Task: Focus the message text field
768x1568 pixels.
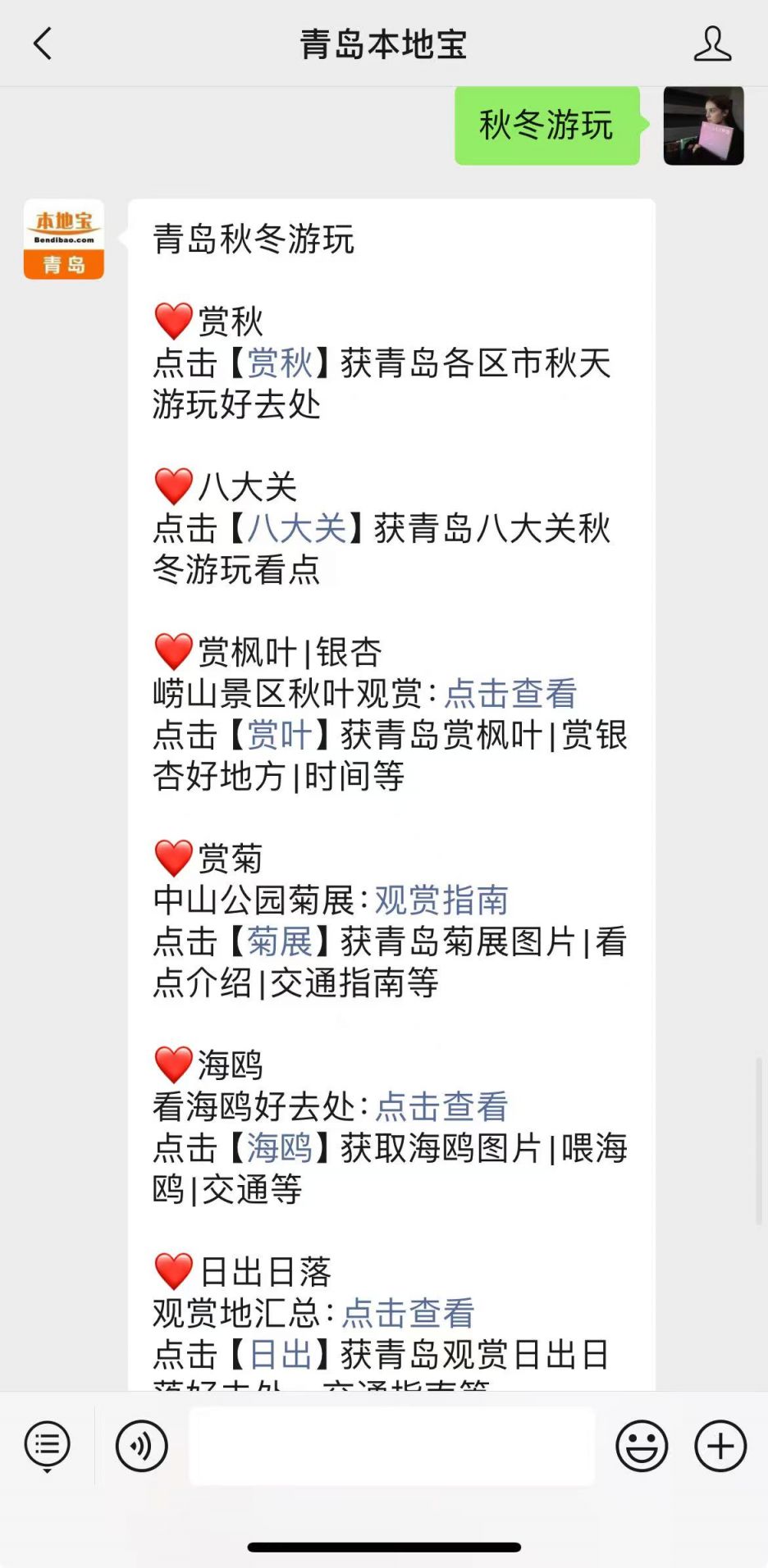Action: coord(392,1445)
